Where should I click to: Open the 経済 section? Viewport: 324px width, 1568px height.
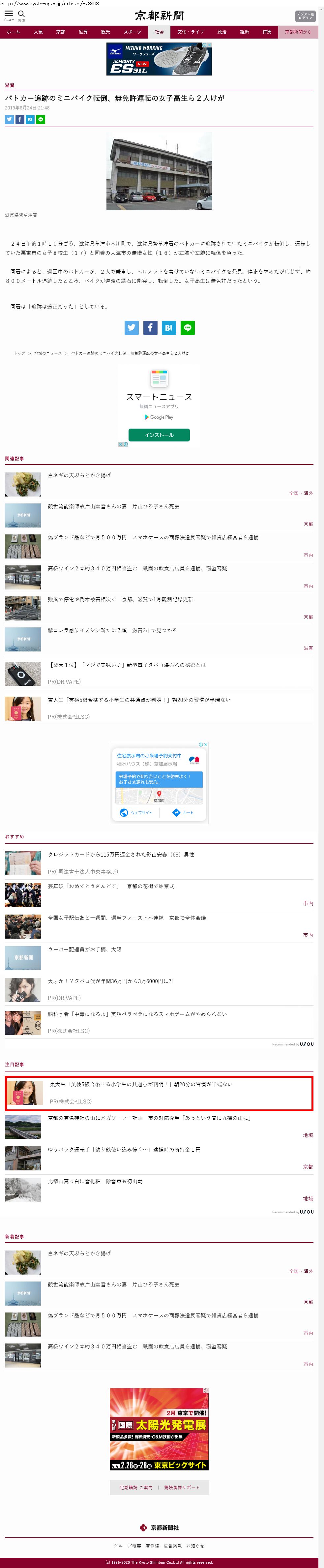pyautogui.click(x=244, y=32)
